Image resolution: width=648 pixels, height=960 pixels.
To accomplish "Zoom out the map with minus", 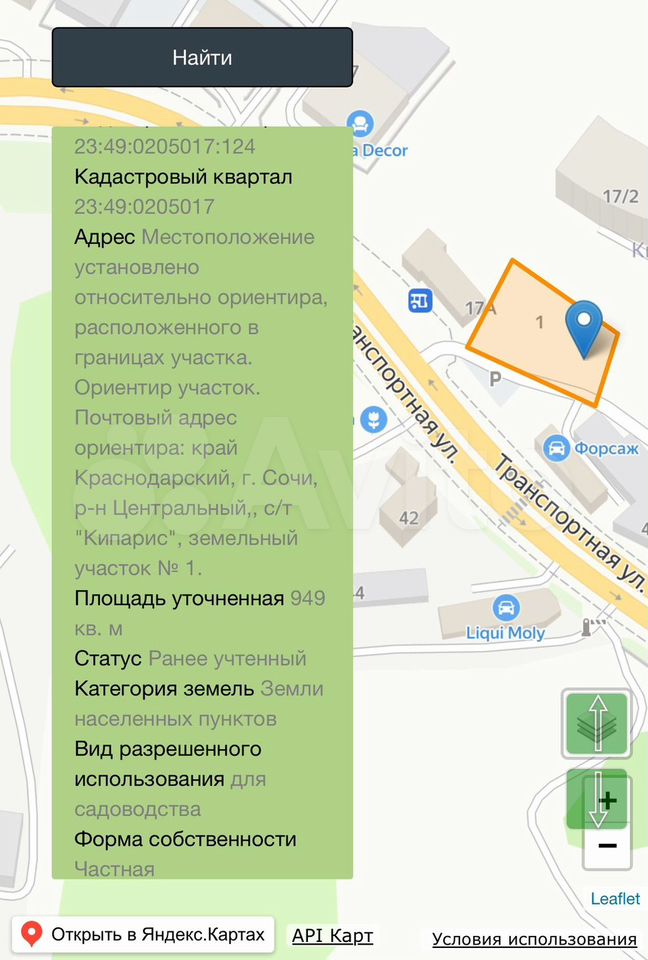I will 607,847.
